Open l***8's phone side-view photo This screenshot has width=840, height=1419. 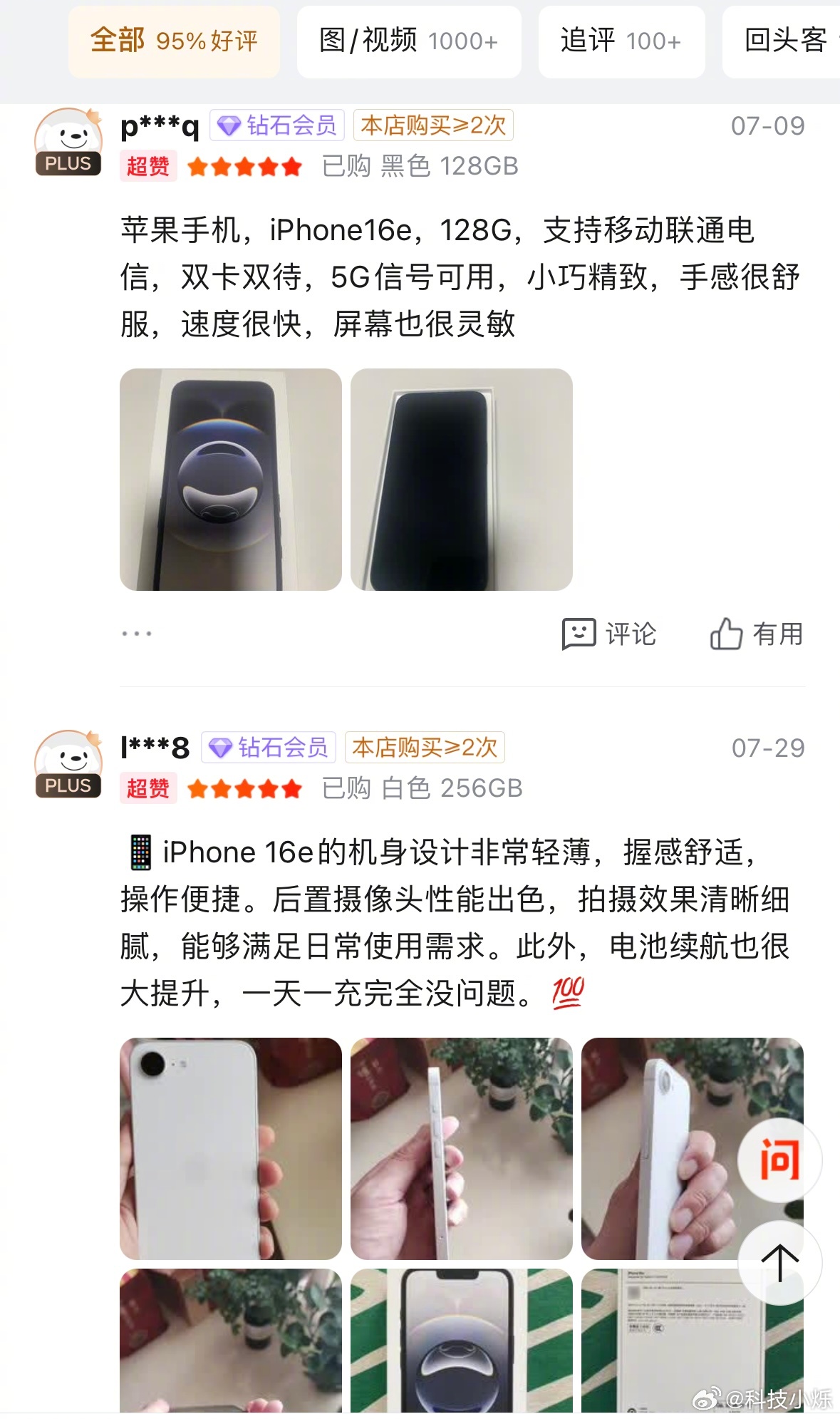pyautogui.click(x=461, y=1148)
